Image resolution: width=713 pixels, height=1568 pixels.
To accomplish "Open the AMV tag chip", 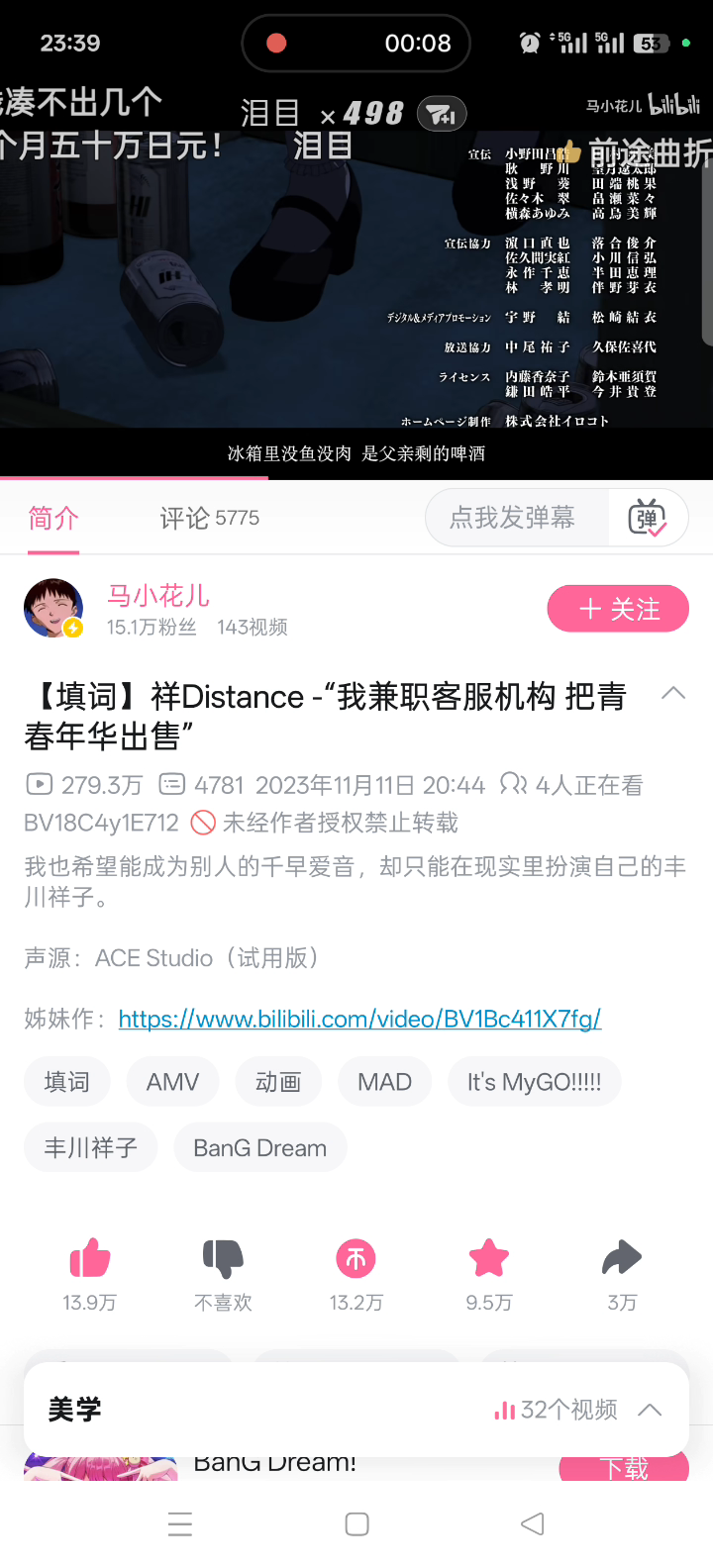I will (172, 1082).
